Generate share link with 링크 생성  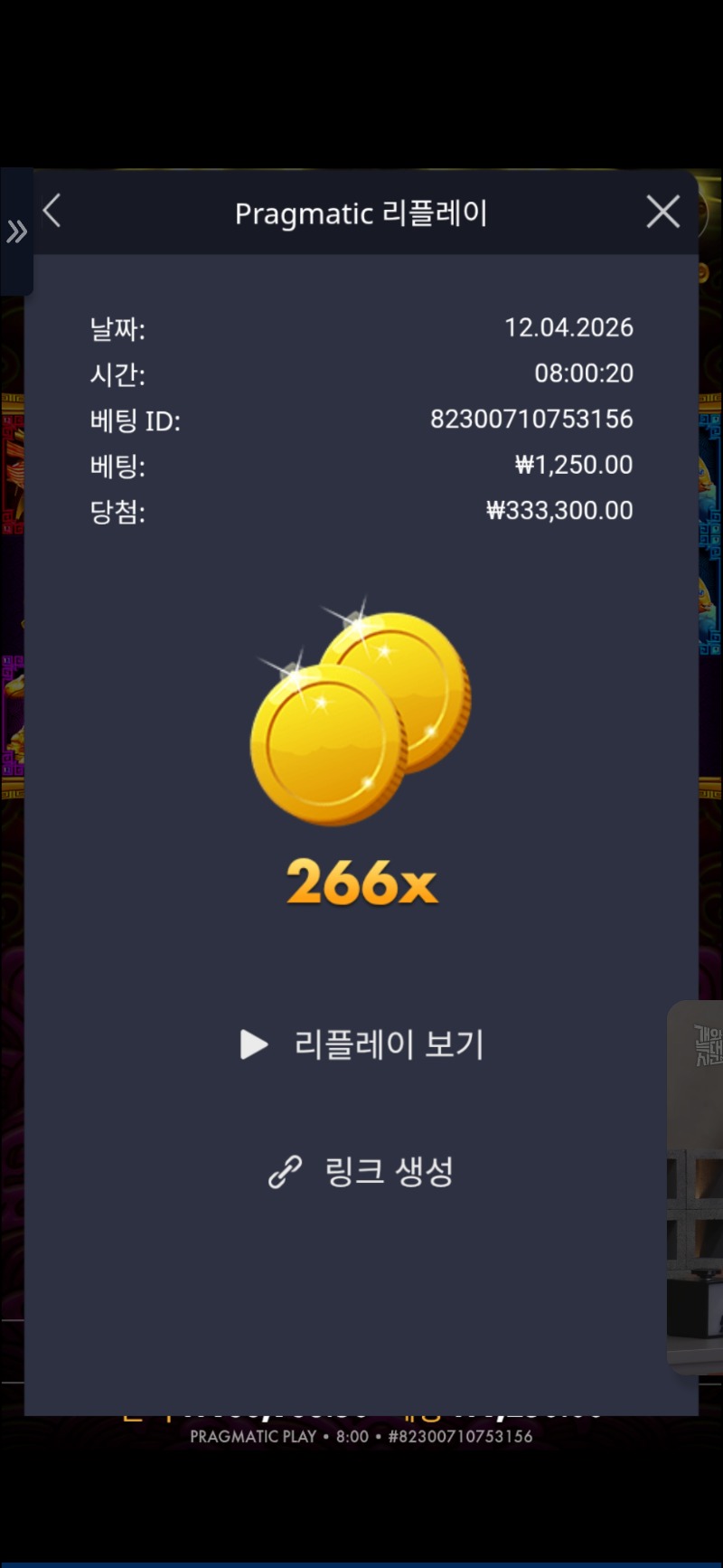click(361, 1172)
